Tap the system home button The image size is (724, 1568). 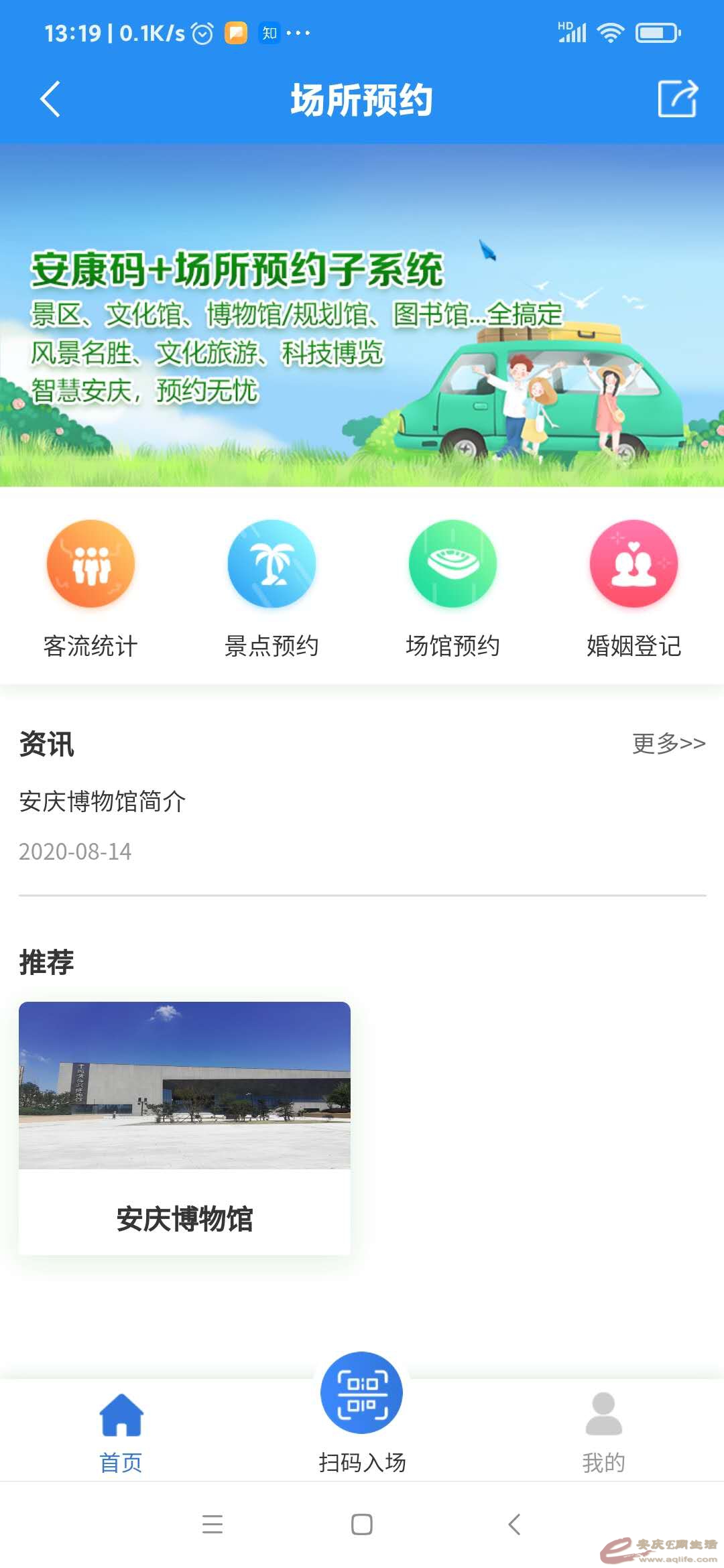(x=362, y=1524)
